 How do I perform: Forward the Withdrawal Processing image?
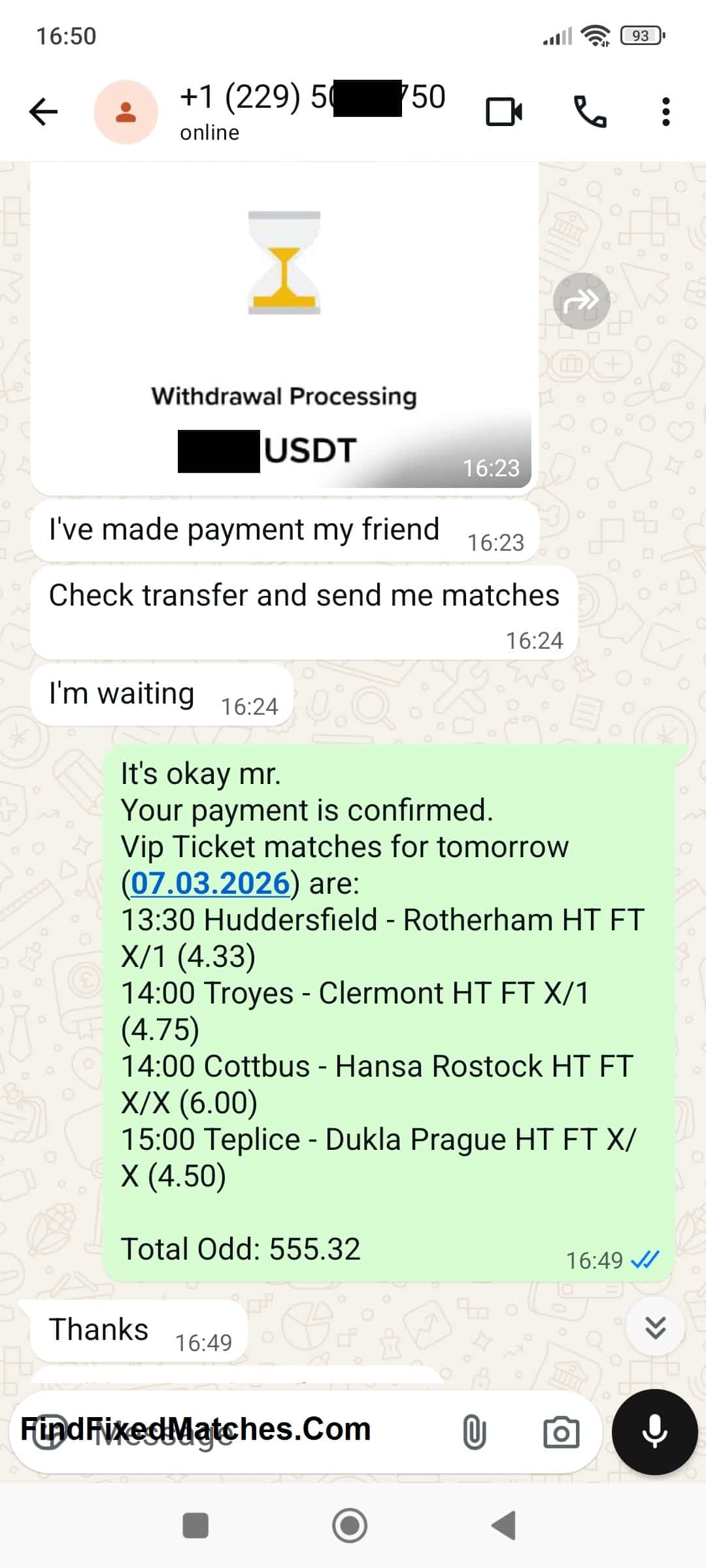point(580,301)
